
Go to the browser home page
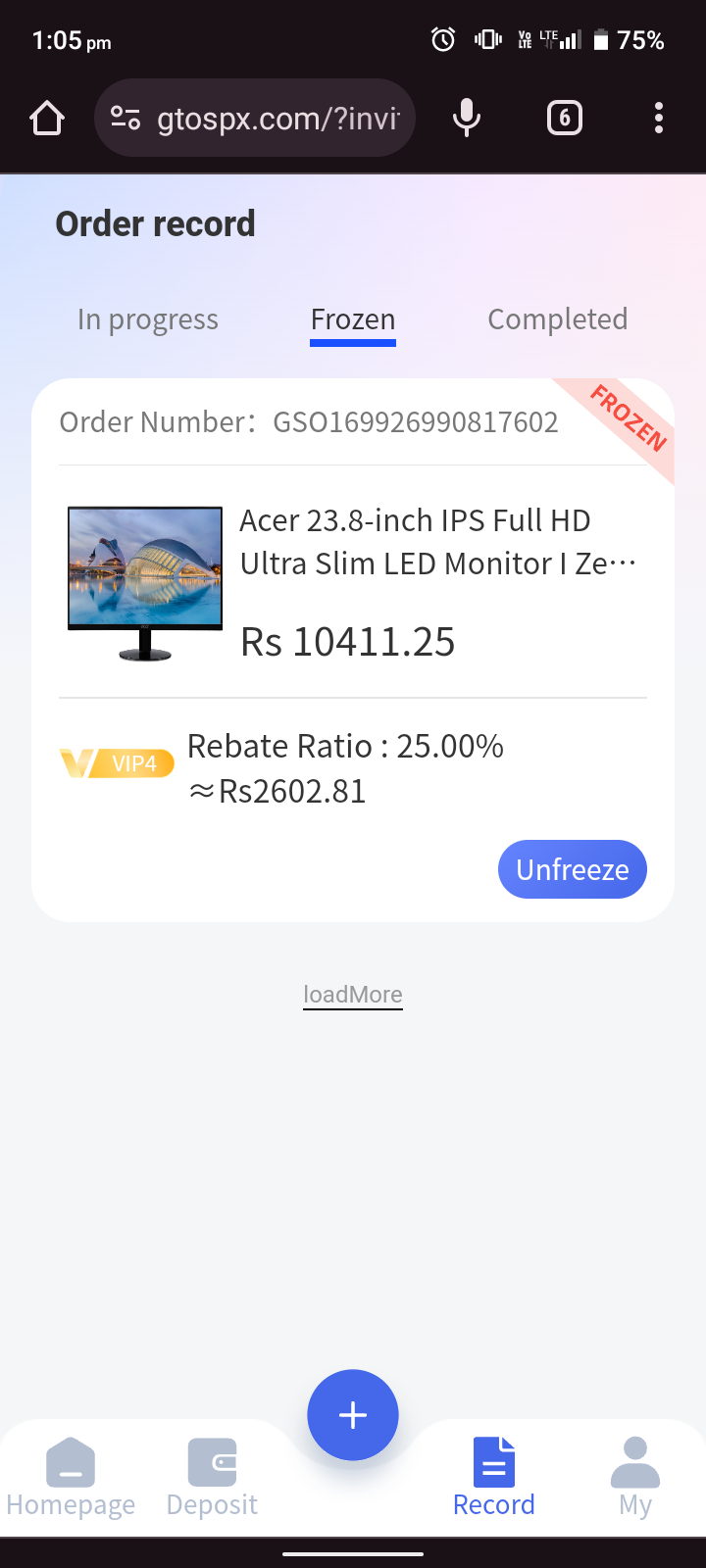(47, 119)
